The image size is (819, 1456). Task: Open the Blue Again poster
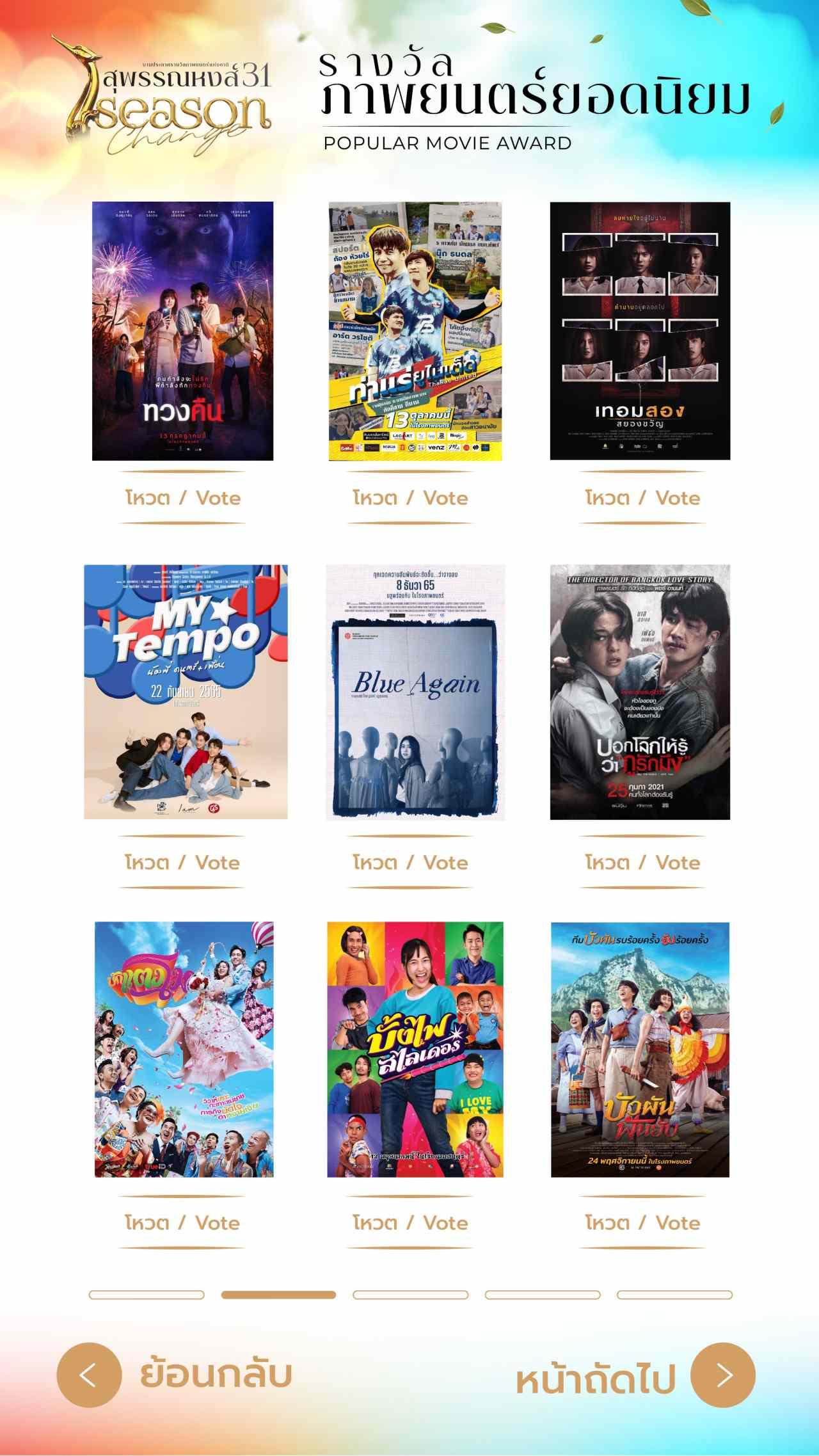point(415,691)
